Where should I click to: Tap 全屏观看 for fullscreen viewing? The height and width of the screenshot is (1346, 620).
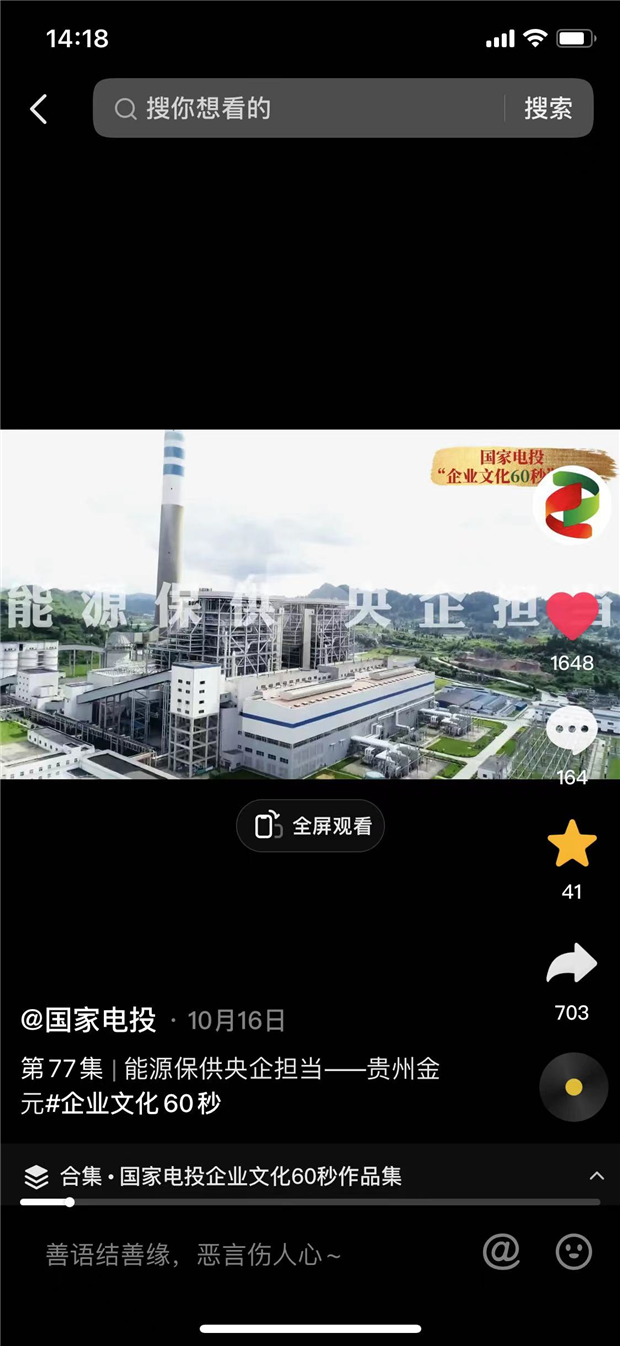pyautogui.click(x=310, y=826)
